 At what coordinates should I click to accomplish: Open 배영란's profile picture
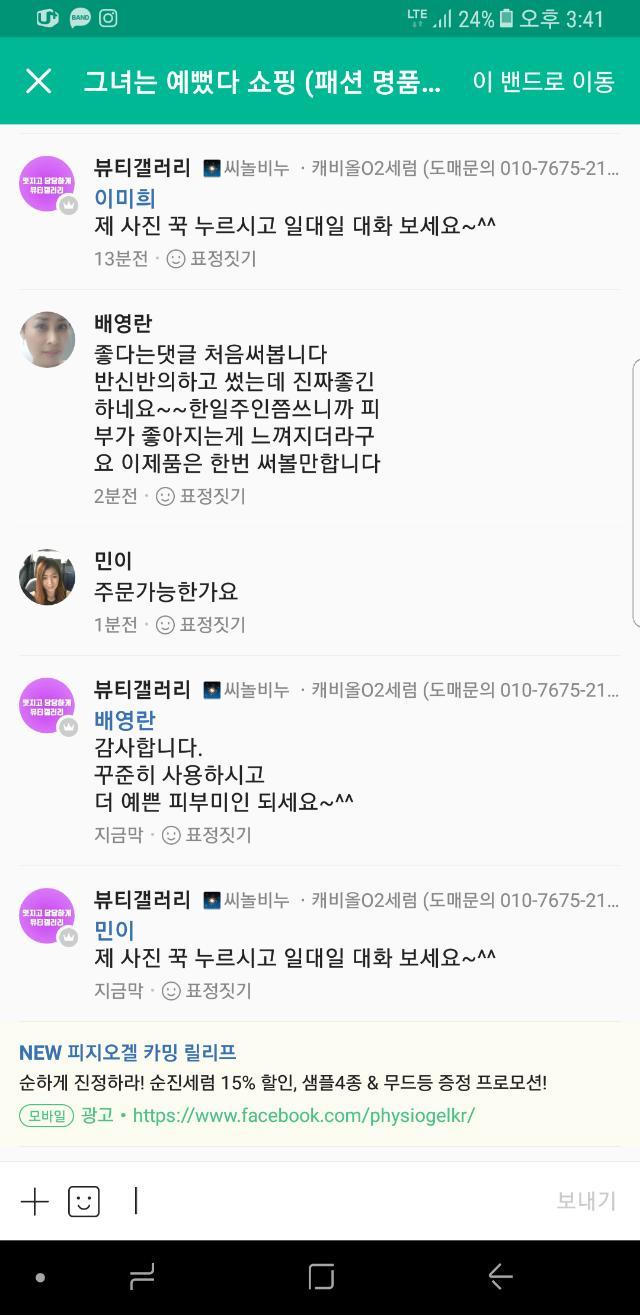point(47,340)
